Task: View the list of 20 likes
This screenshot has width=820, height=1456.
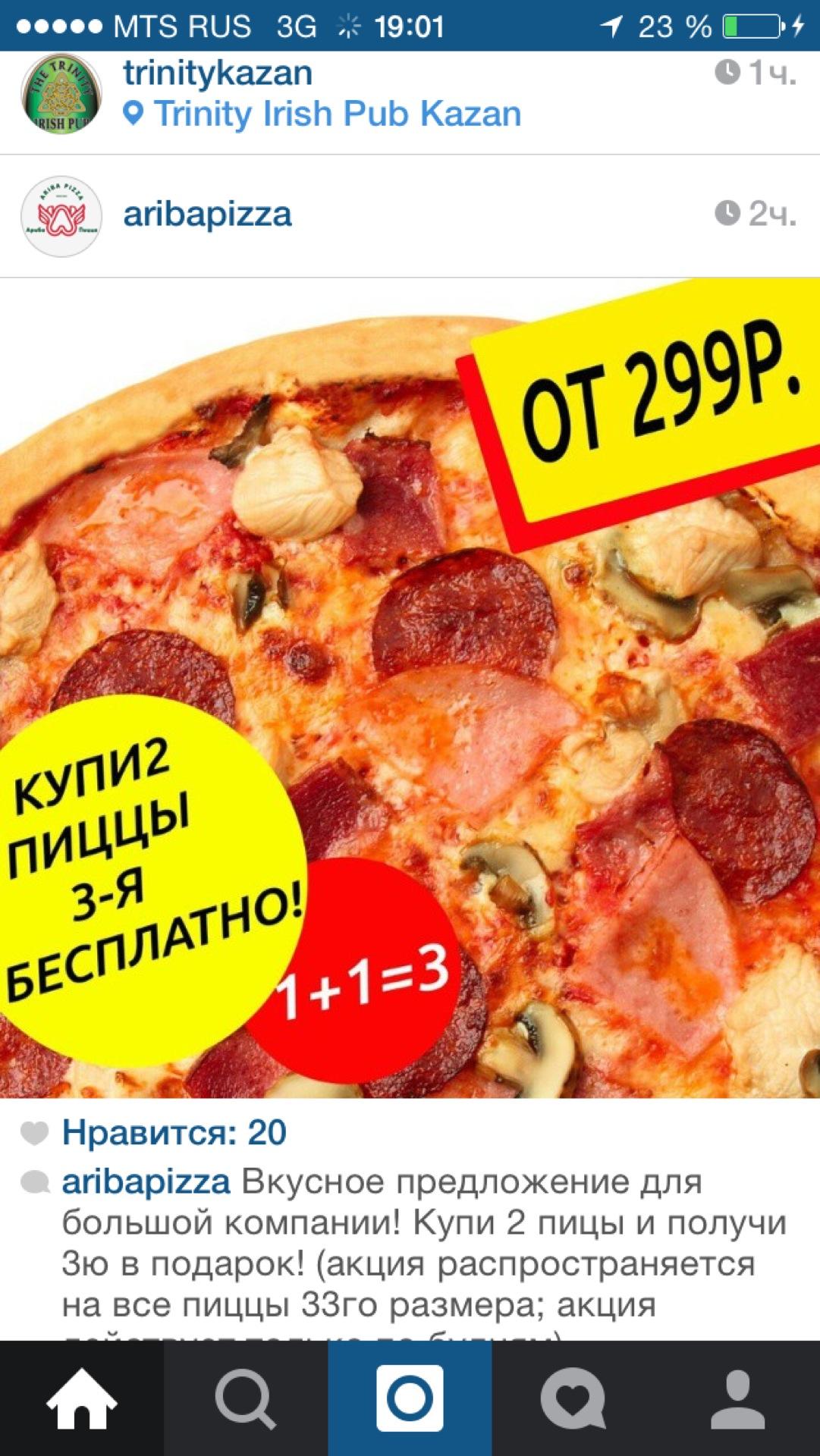Action: (174, 1133)
